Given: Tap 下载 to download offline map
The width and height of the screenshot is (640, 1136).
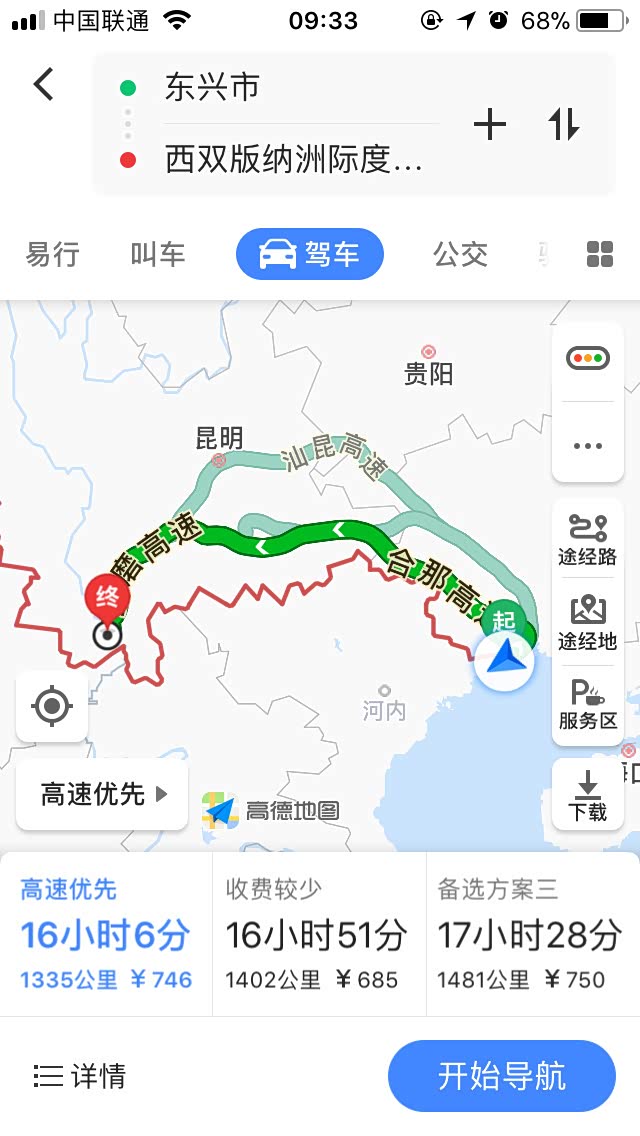Looking at the screenshot, I should click(x=588, y=795).
